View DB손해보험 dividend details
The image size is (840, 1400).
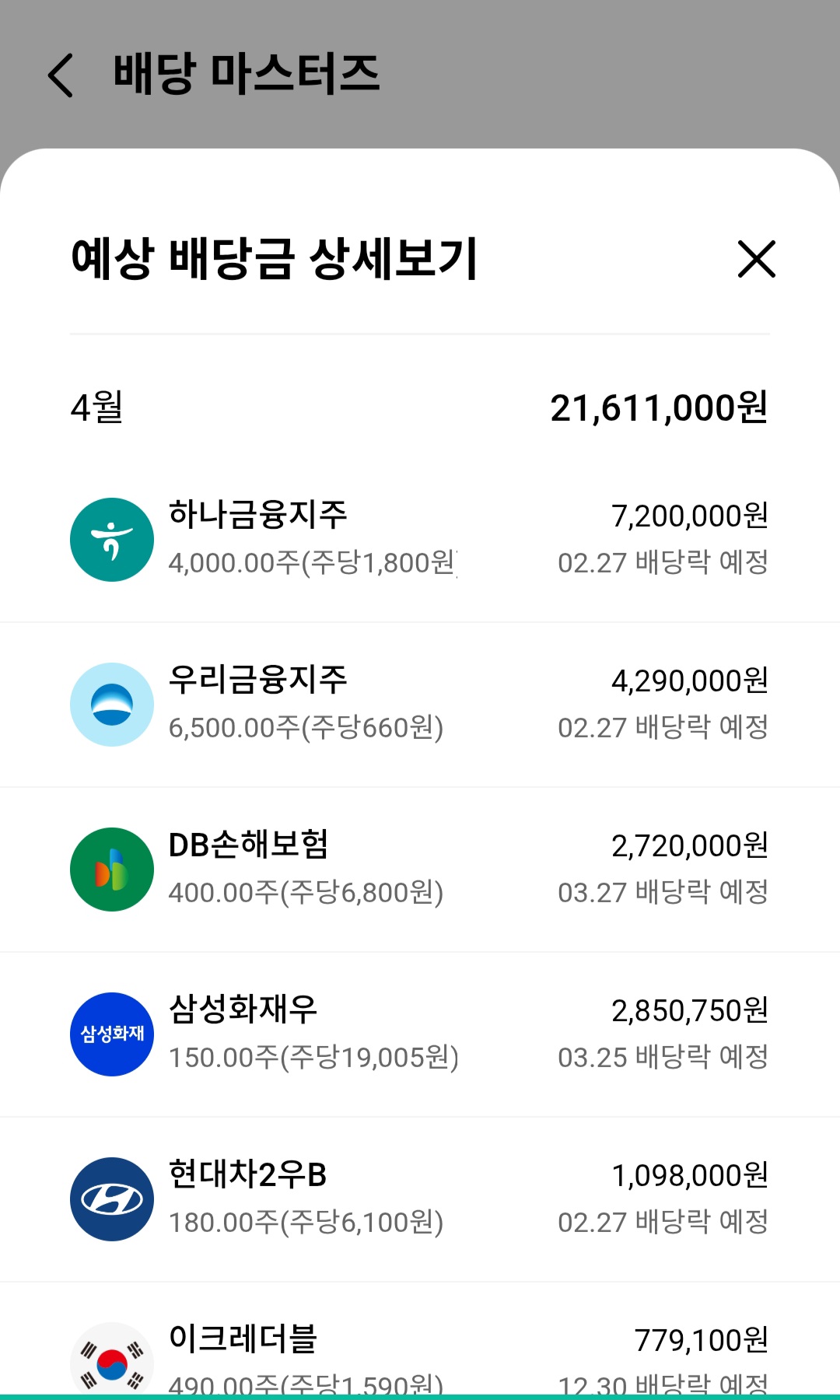pyautogui.click(x=420, y=869)
